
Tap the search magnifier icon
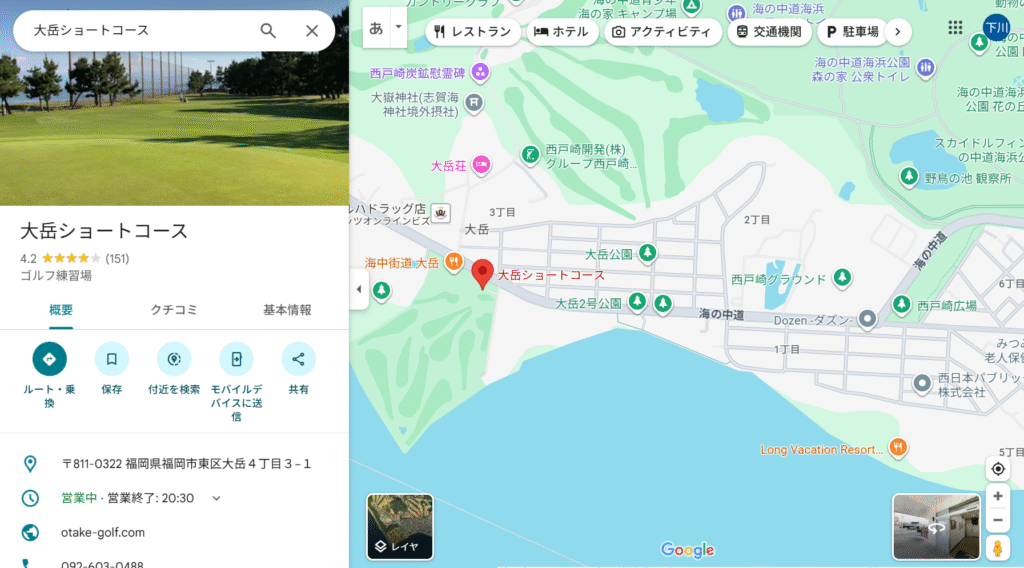(268, 31)
